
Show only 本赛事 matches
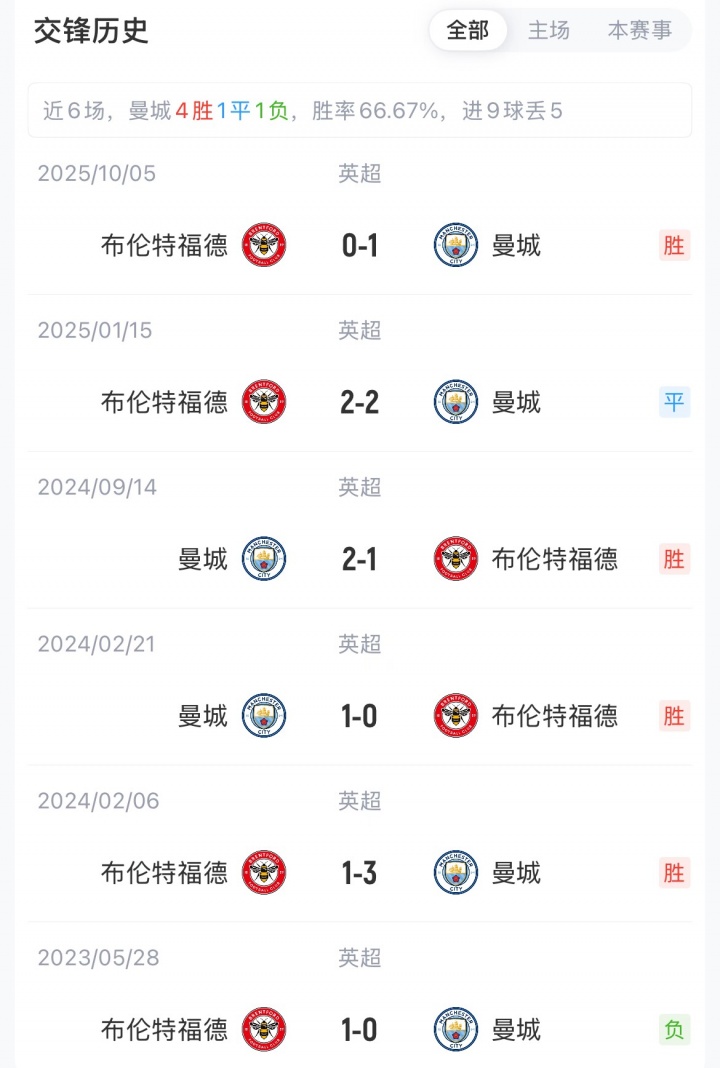pyautogui.click(x=640, y=31)
